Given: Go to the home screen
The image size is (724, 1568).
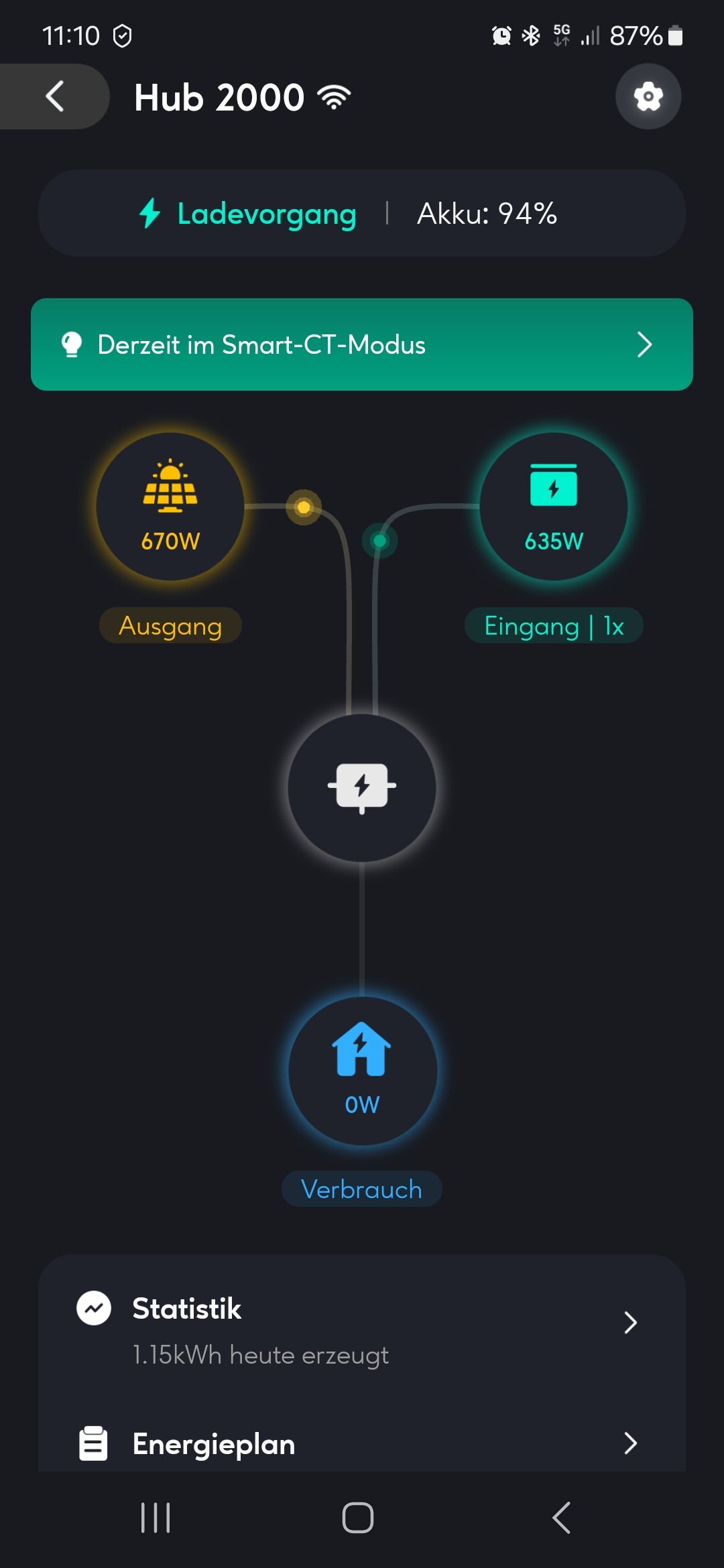Looking at the screenshot, I should tap(358, 1518).
